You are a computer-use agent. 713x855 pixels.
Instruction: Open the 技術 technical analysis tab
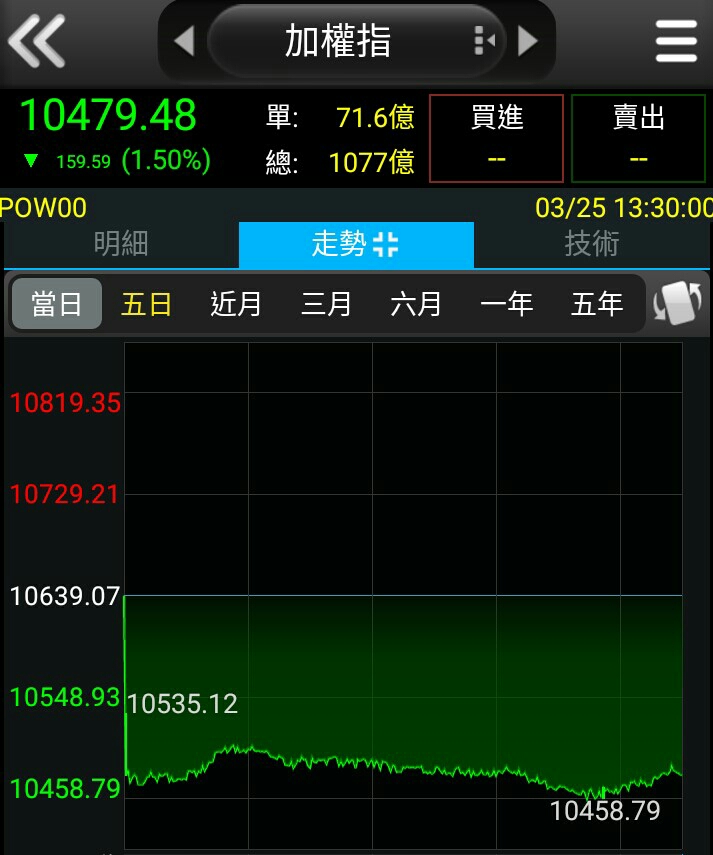point(591,244)
